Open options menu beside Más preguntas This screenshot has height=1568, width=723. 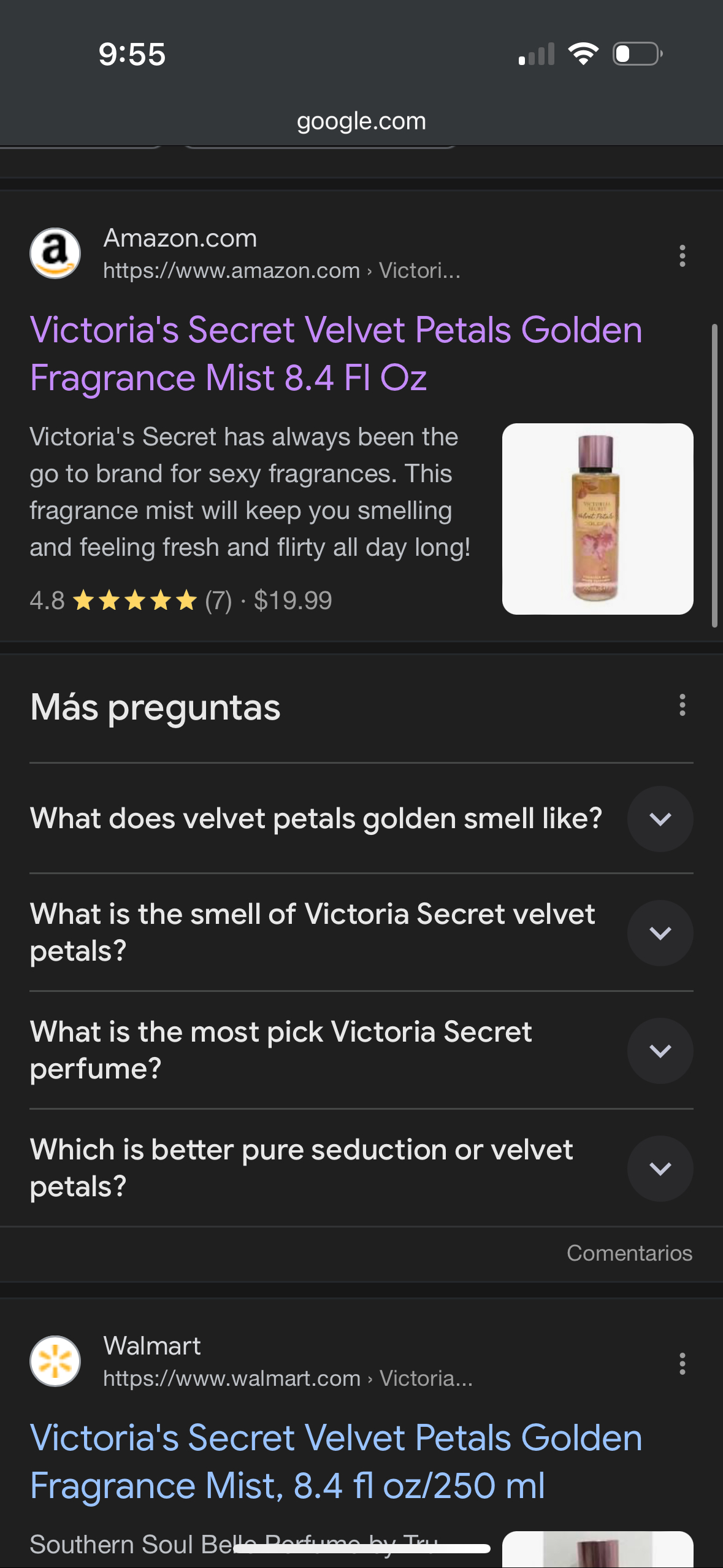[x=682, y=705]
